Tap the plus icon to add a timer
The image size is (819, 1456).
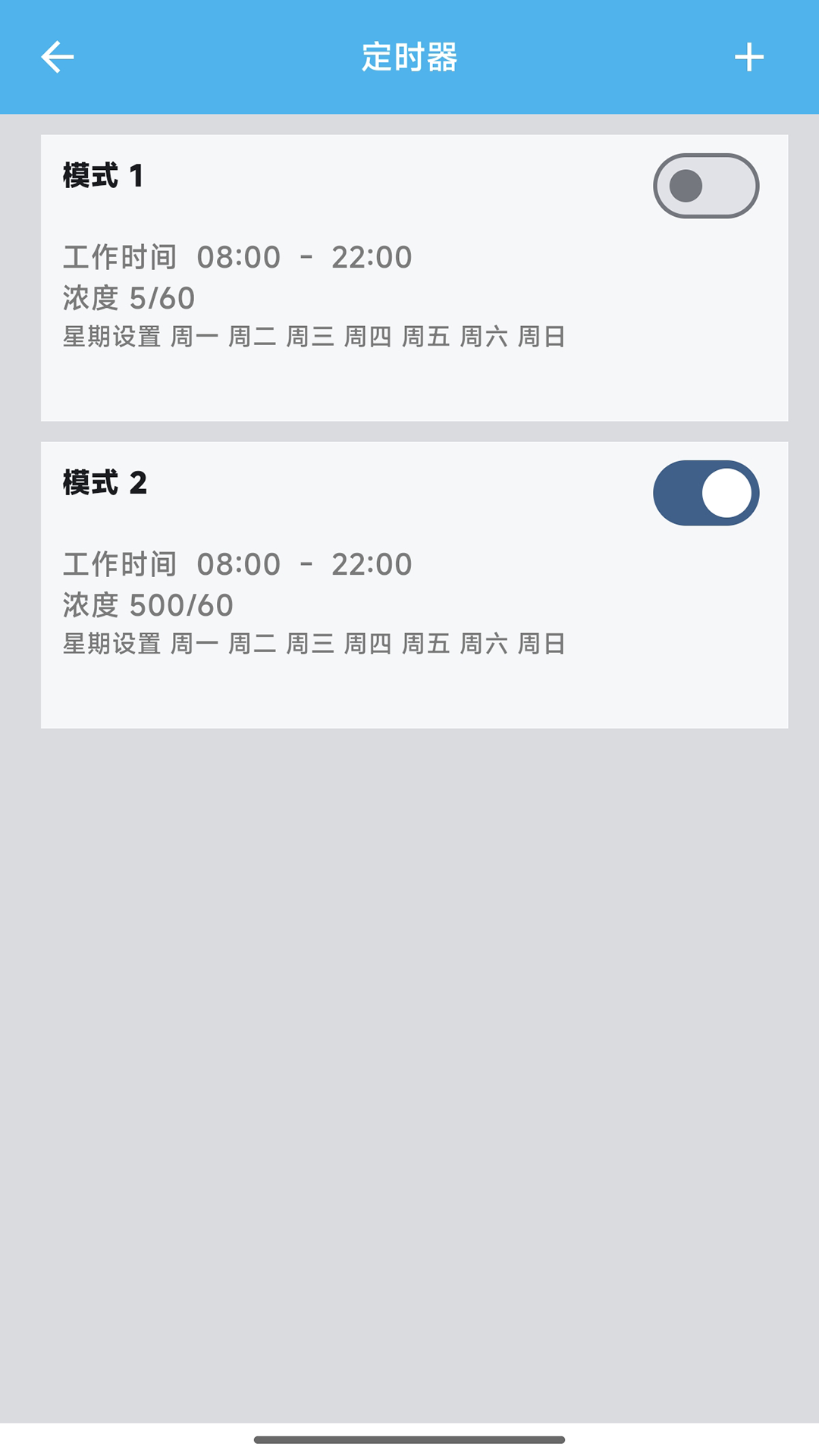(x=749, y=57)
